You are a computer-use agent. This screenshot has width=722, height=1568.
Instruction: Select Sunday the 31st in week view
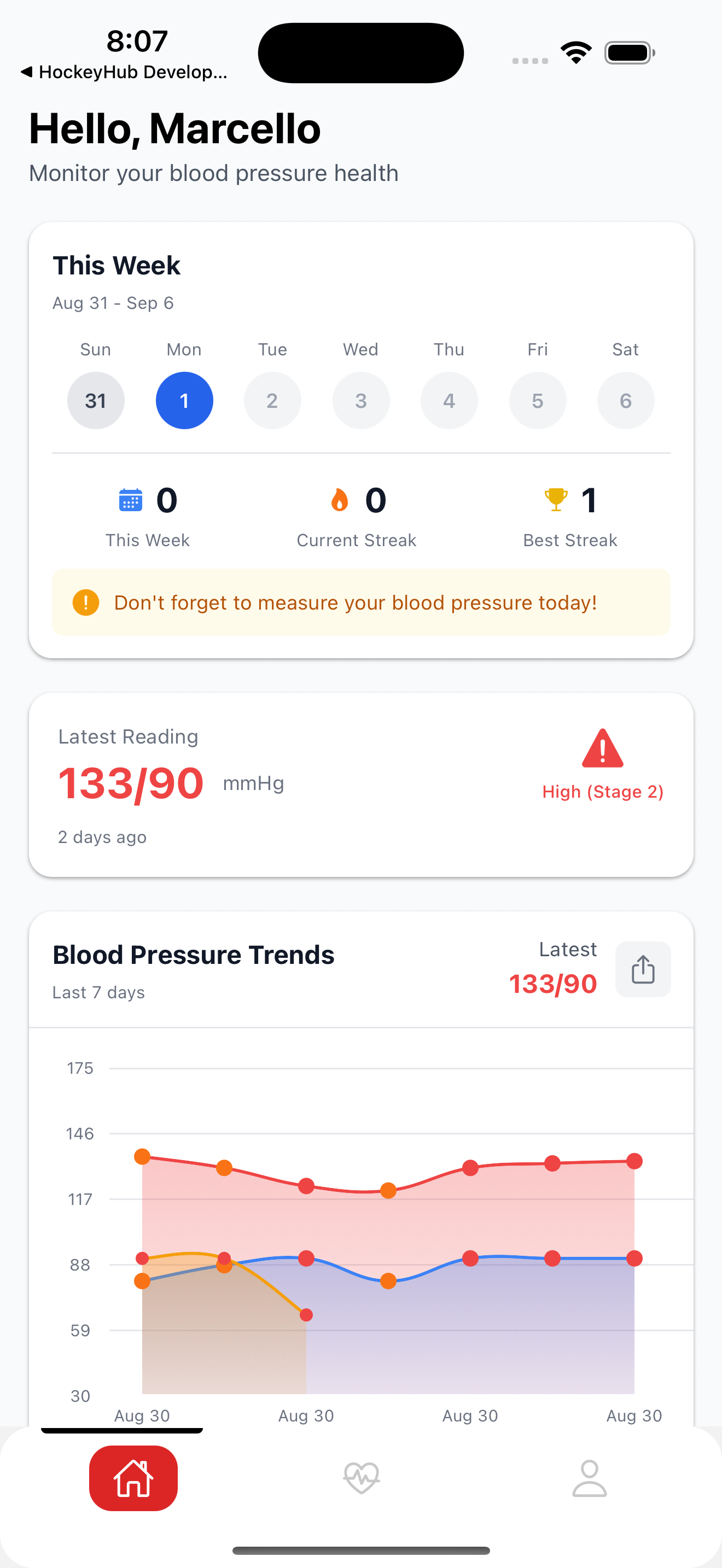[x=96, y=401]
